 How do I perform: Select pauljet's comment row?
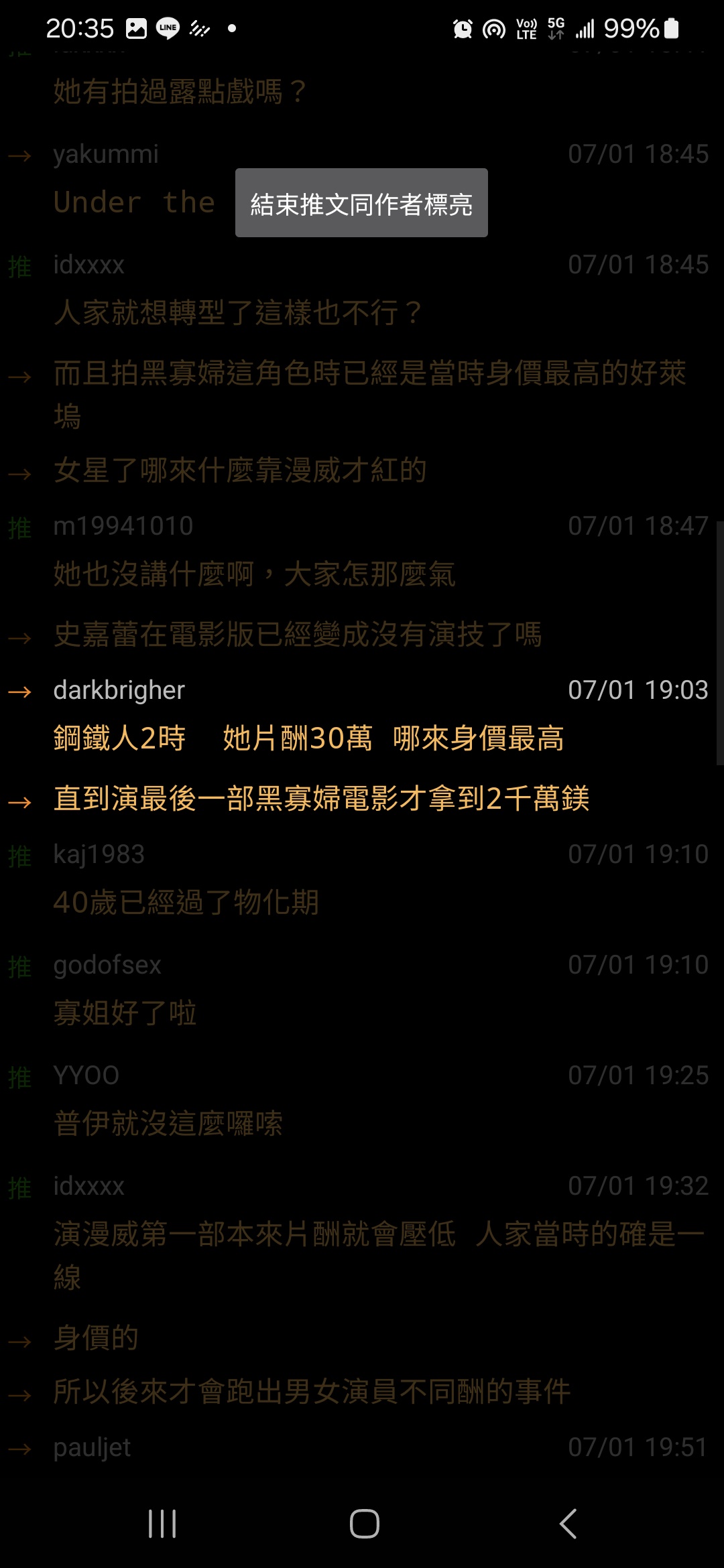pos(362,1447)
